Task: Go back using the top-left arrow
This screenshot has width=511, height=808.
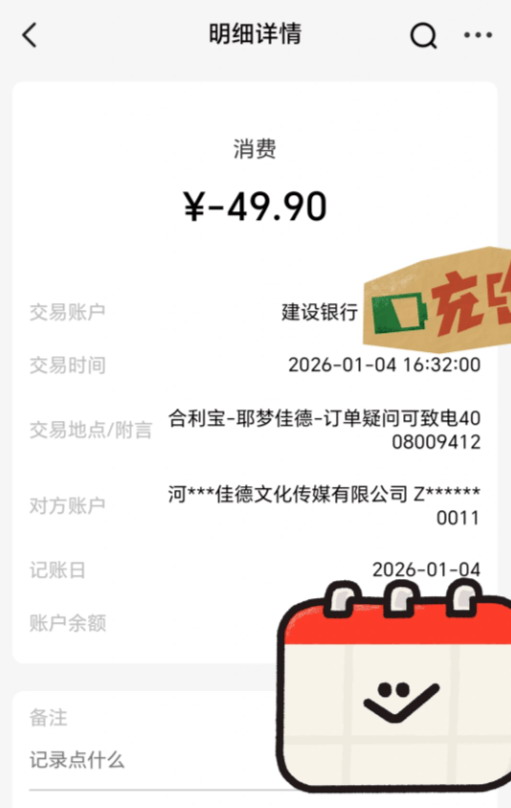Action: click(29, 36)
